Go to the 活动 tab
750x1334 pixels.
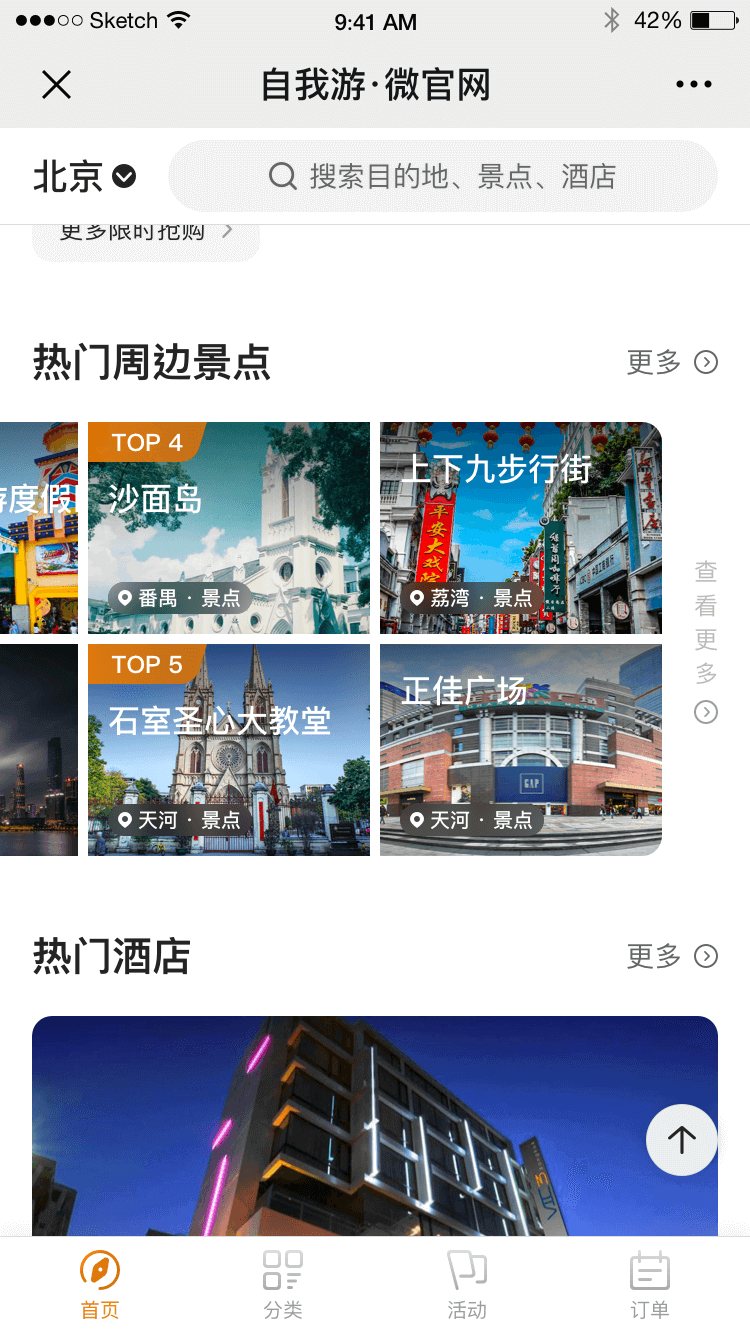[x=467, y=1285]
